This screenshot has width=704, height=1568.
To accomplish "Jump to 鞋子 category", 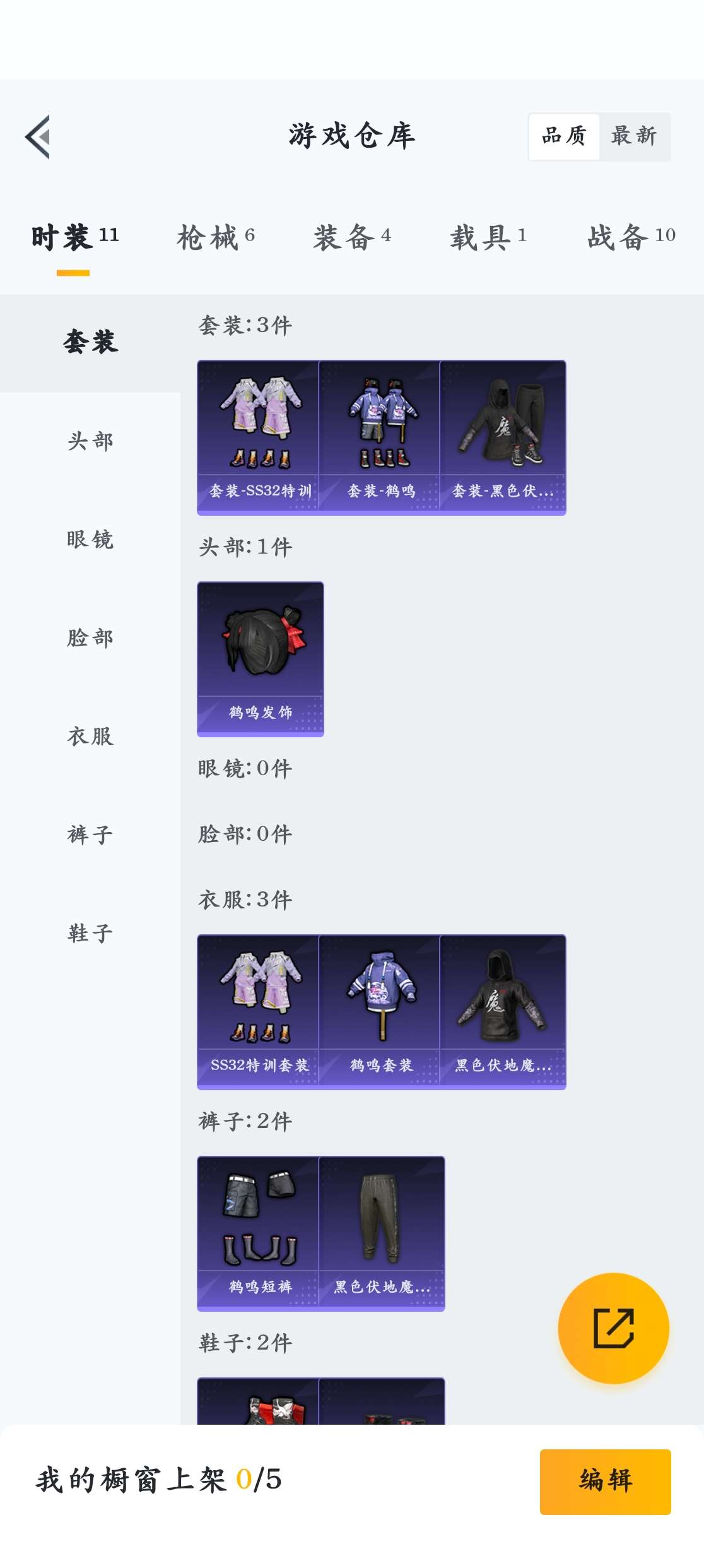I will tap(90, 934).
